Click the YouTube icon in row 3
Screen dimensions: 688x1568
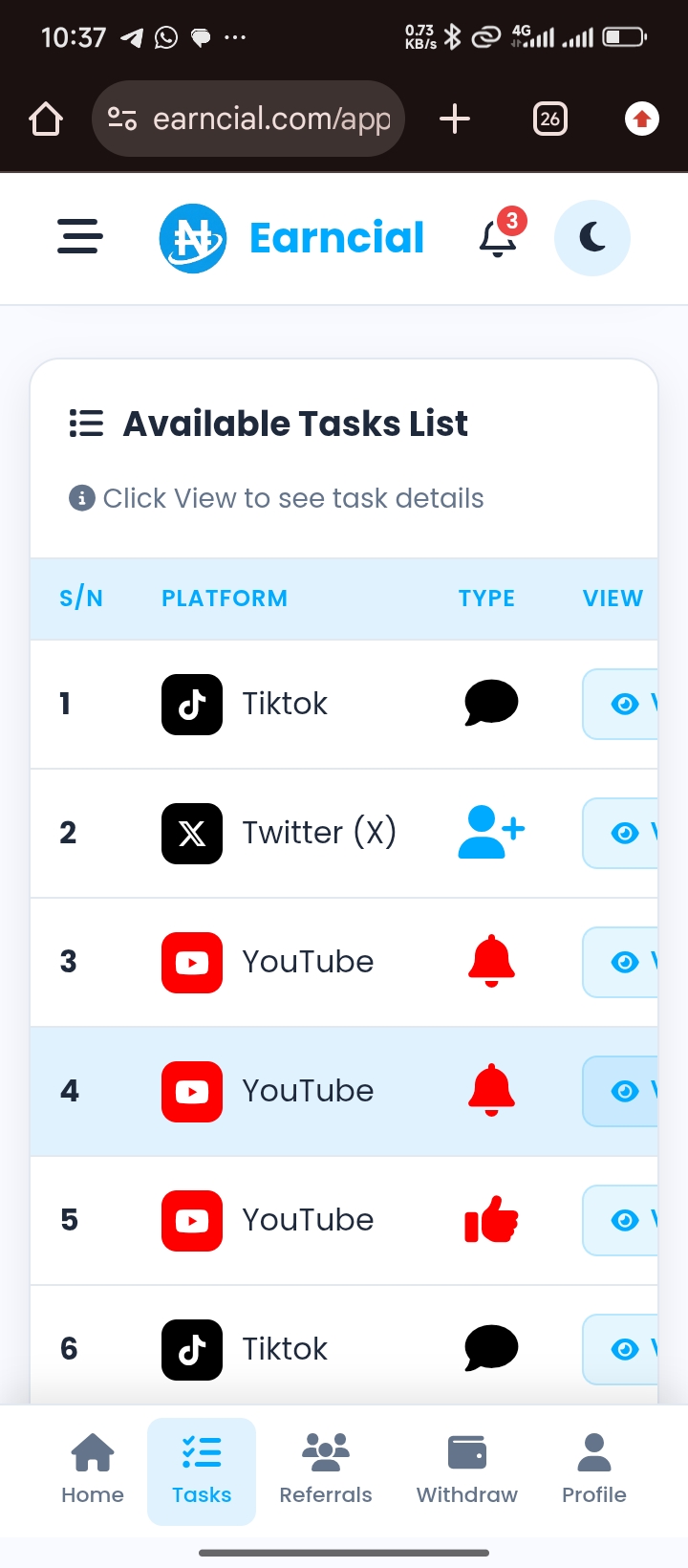[x=191, y=962]
